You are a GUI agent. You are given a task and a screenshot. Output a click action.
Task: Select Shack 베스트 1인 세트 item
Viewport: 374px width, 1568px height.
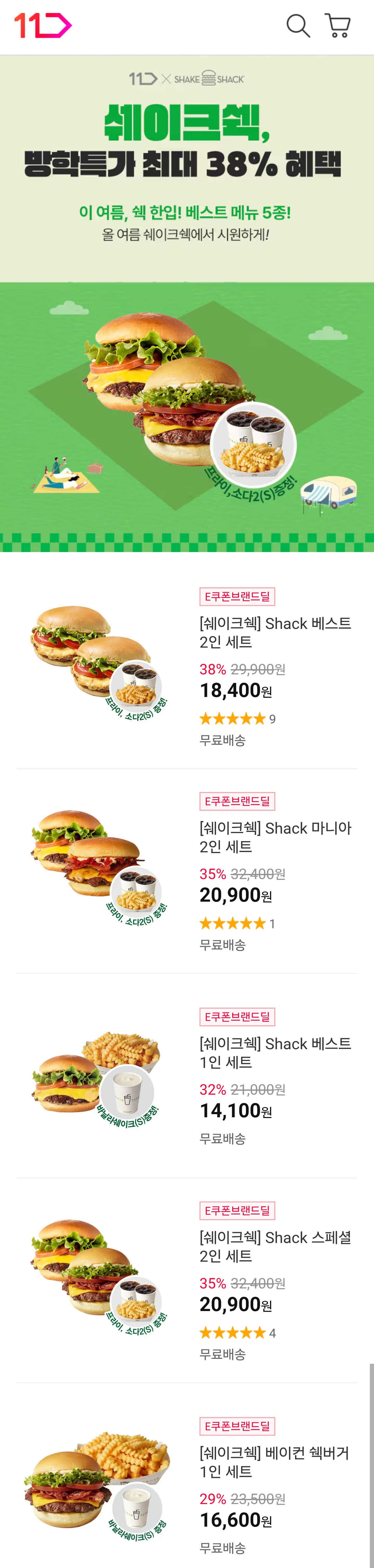tap(275, 1052)
